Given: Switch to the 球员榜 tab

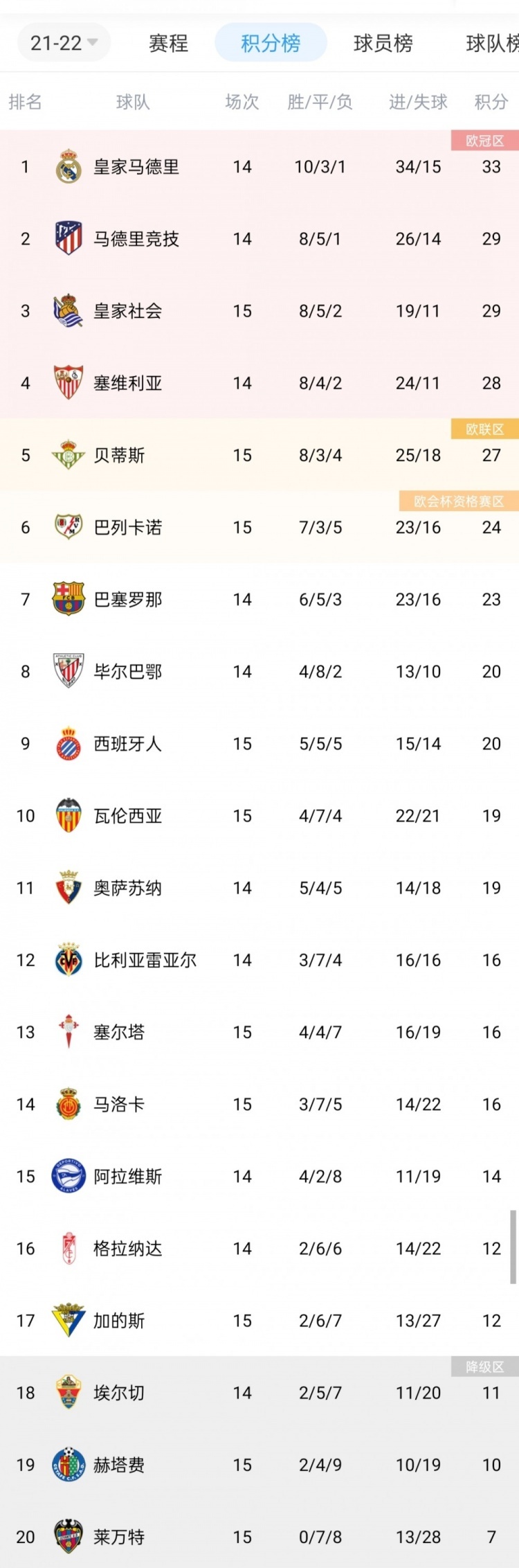Looking at the screenshot, I should (x=383, y=43).
